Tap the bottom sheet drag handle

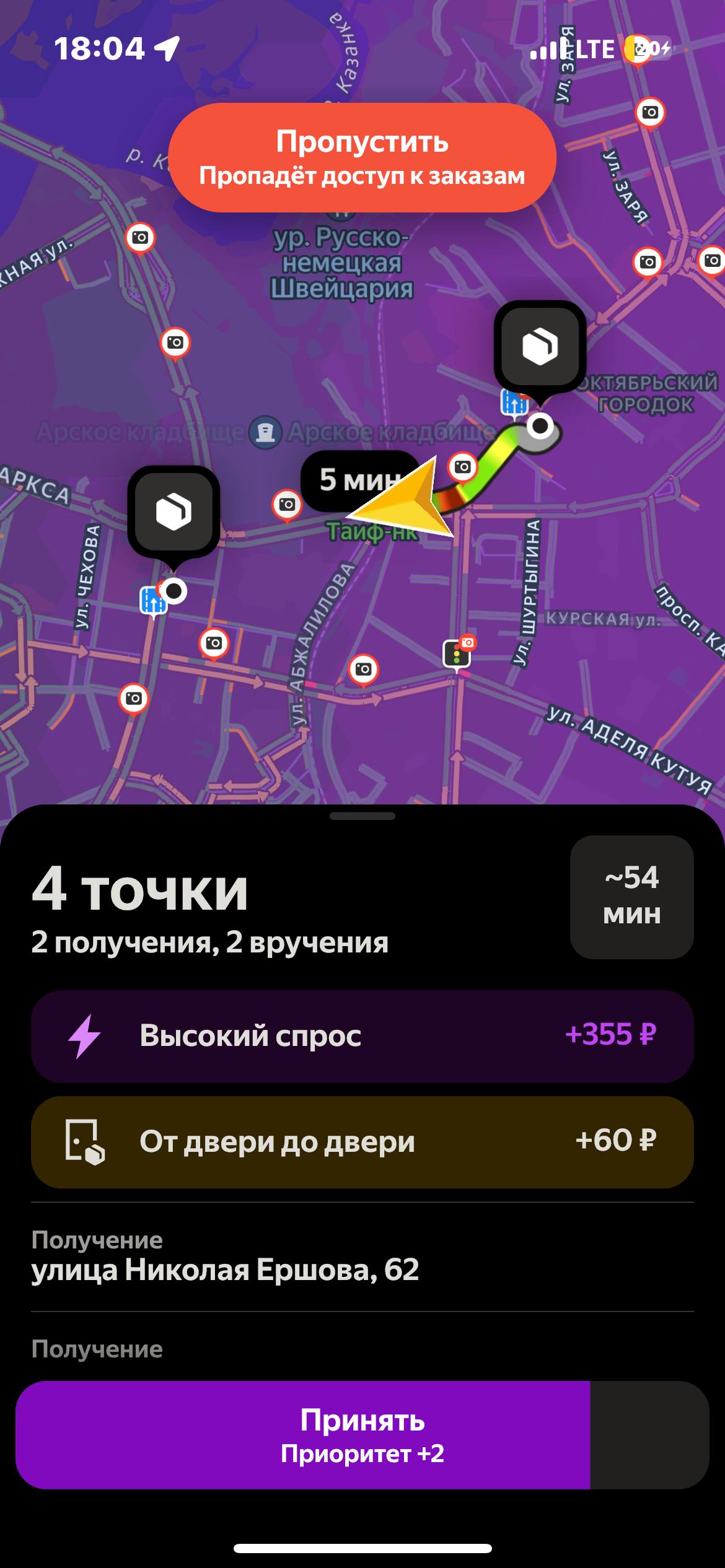click(362, 816)
